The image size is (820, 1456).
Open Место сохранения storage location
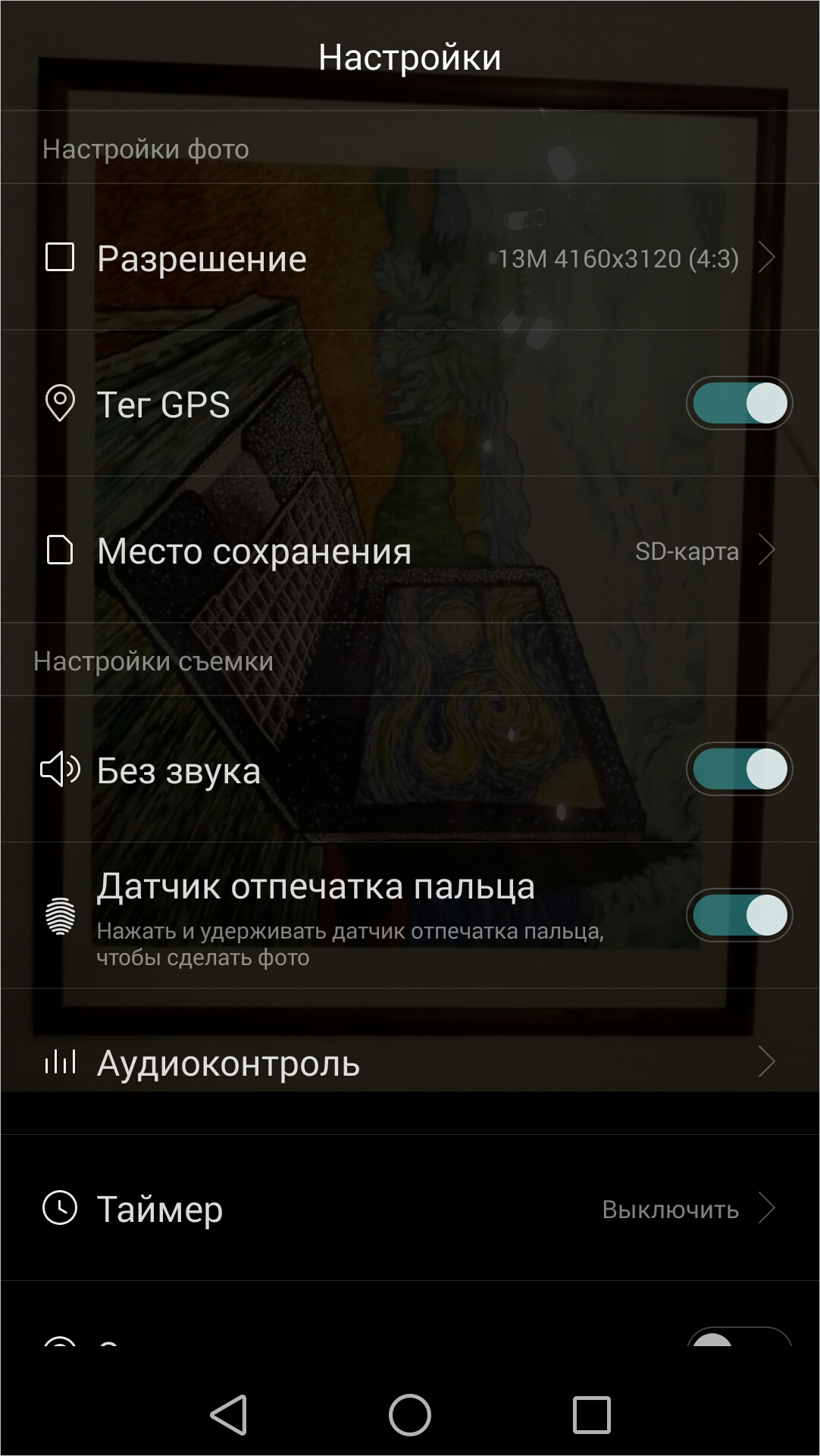coord(410,550)
